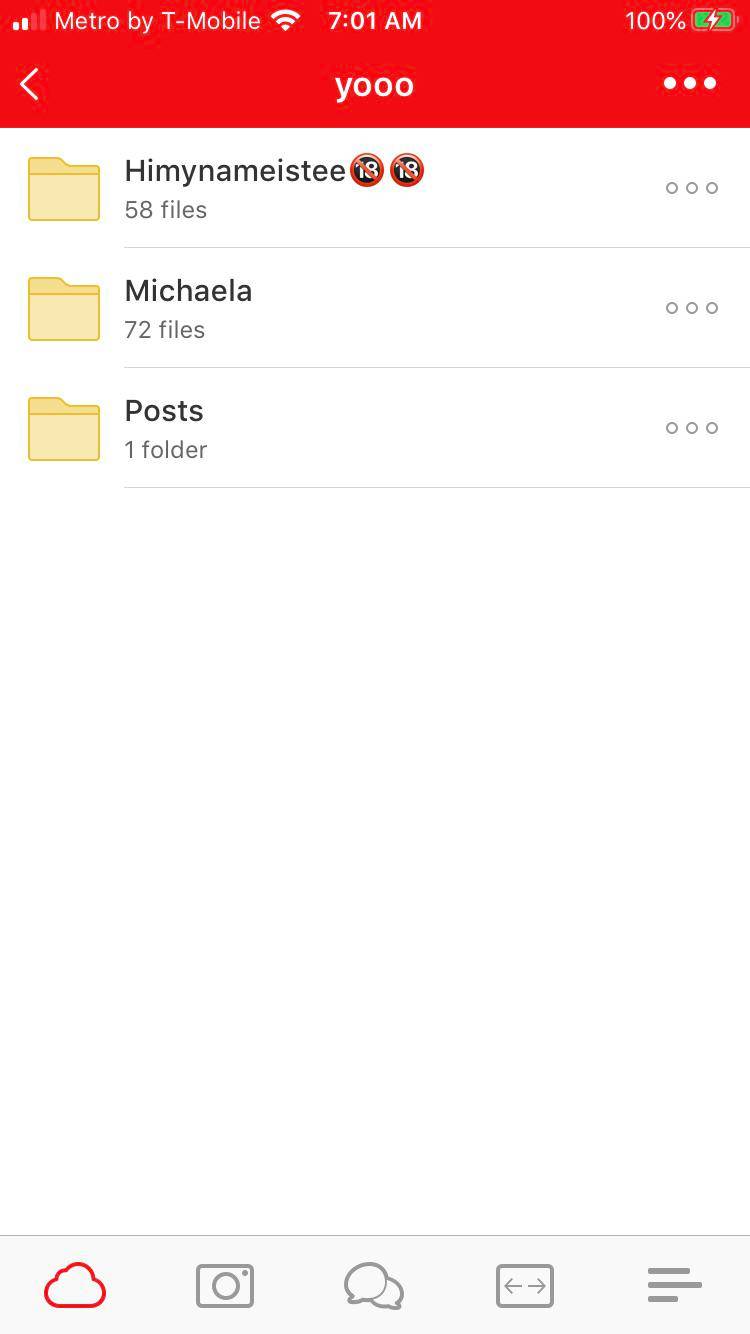Open the Chat section icon
Viewport: 750px width, 1334px height.
coord(374,1286)
